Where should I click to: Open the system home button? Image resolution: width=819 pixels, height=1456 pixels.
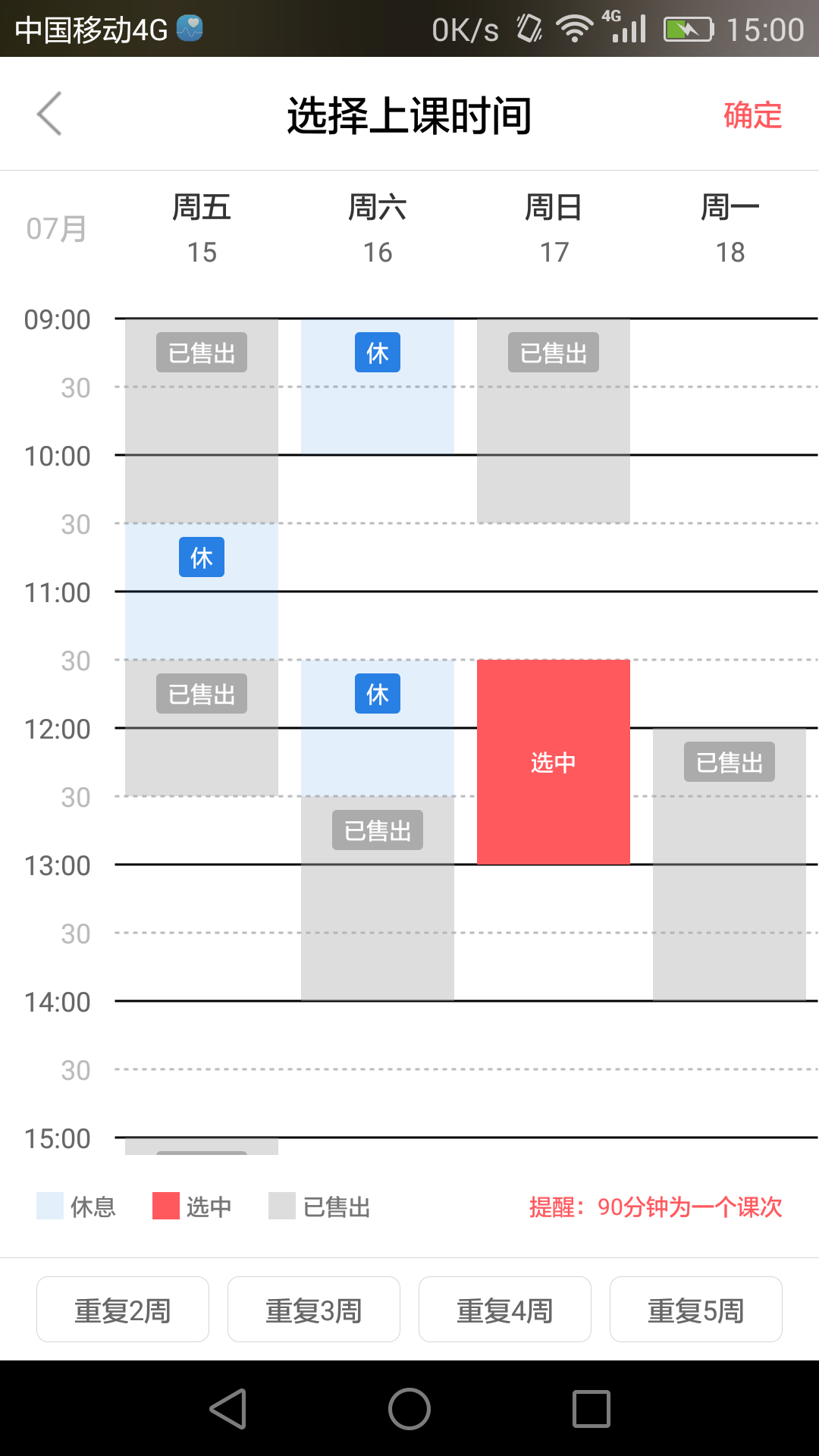click(x=409, y=1409)
